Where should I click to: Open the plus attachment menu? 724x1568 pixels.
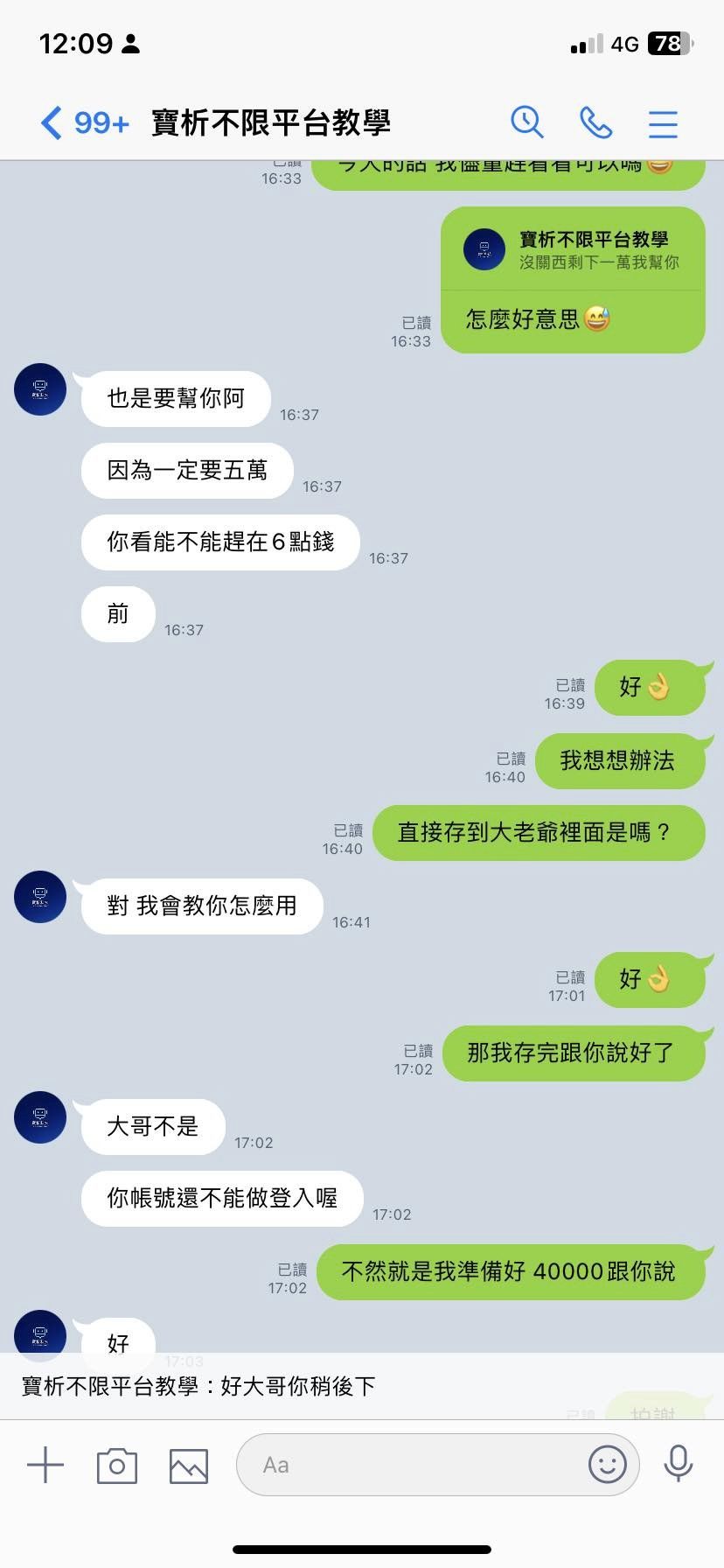click(45, 1465)
